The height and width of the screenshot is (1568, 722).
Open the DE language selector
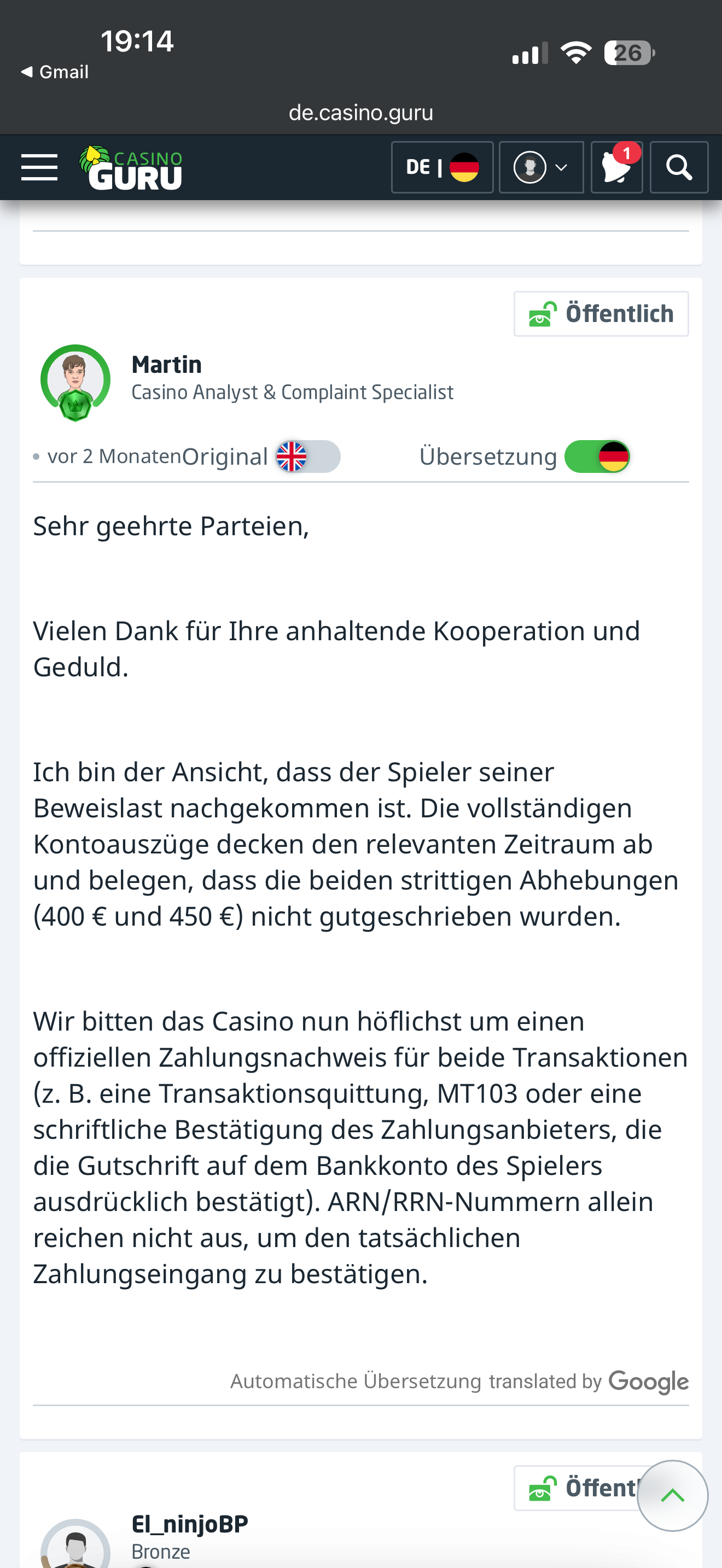pos(442,167)
